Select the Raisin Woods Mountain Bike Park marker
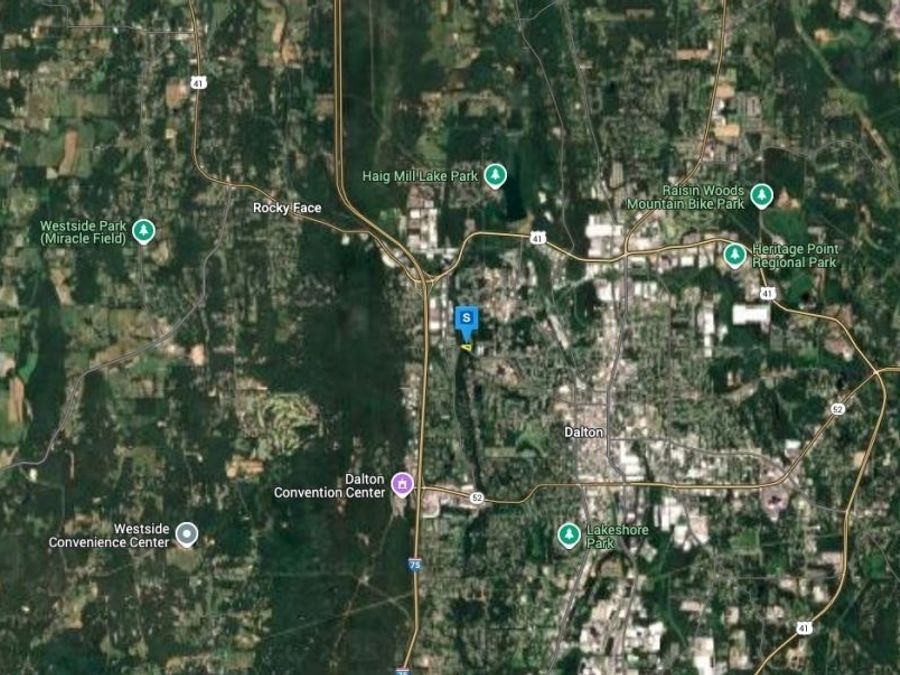 pyautogui.click(x=762, y=196)
